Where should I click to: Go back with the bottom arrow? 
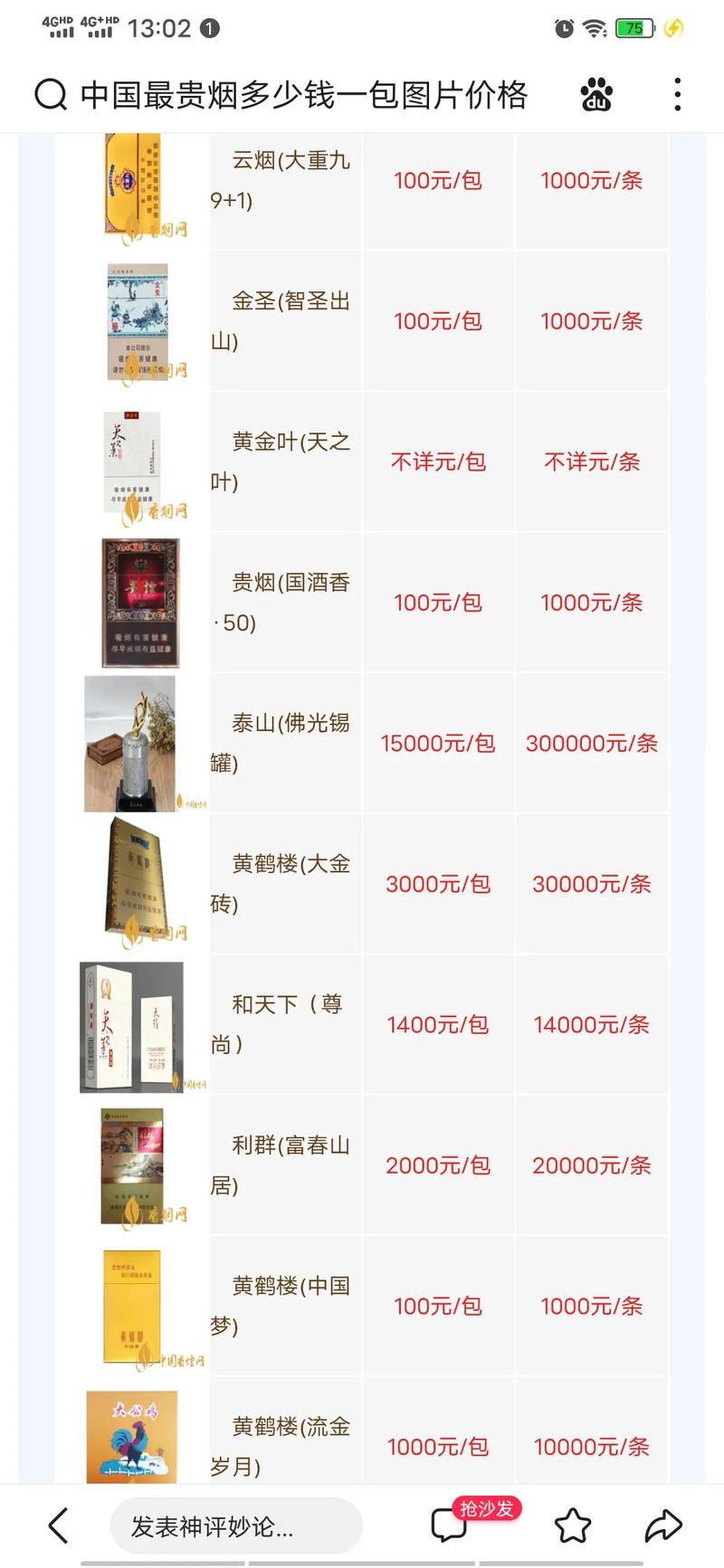[58, 1525]
